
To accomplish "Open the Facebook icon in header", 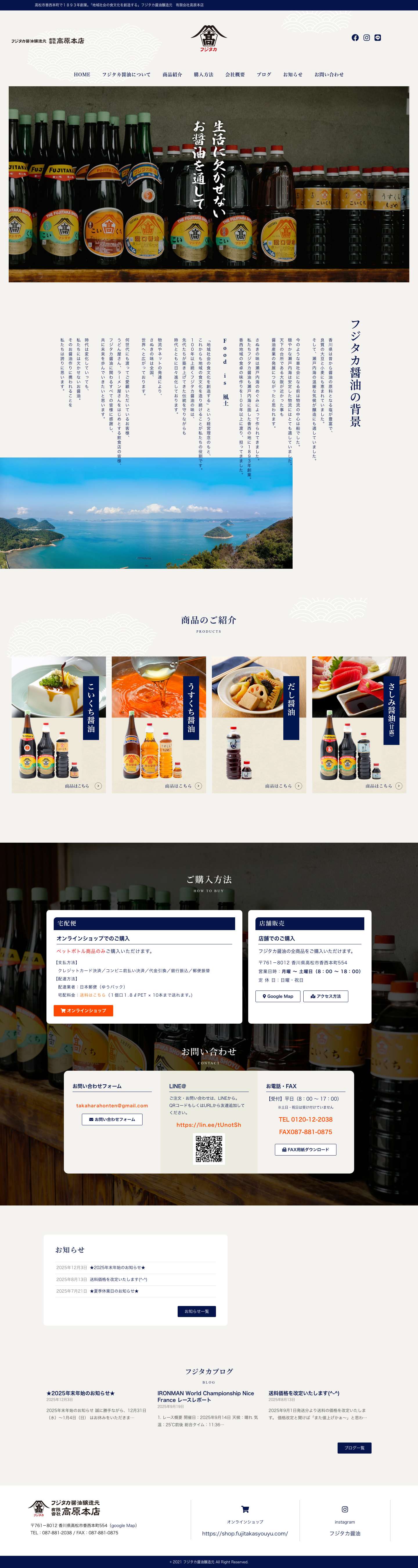I will pos(355,38).
